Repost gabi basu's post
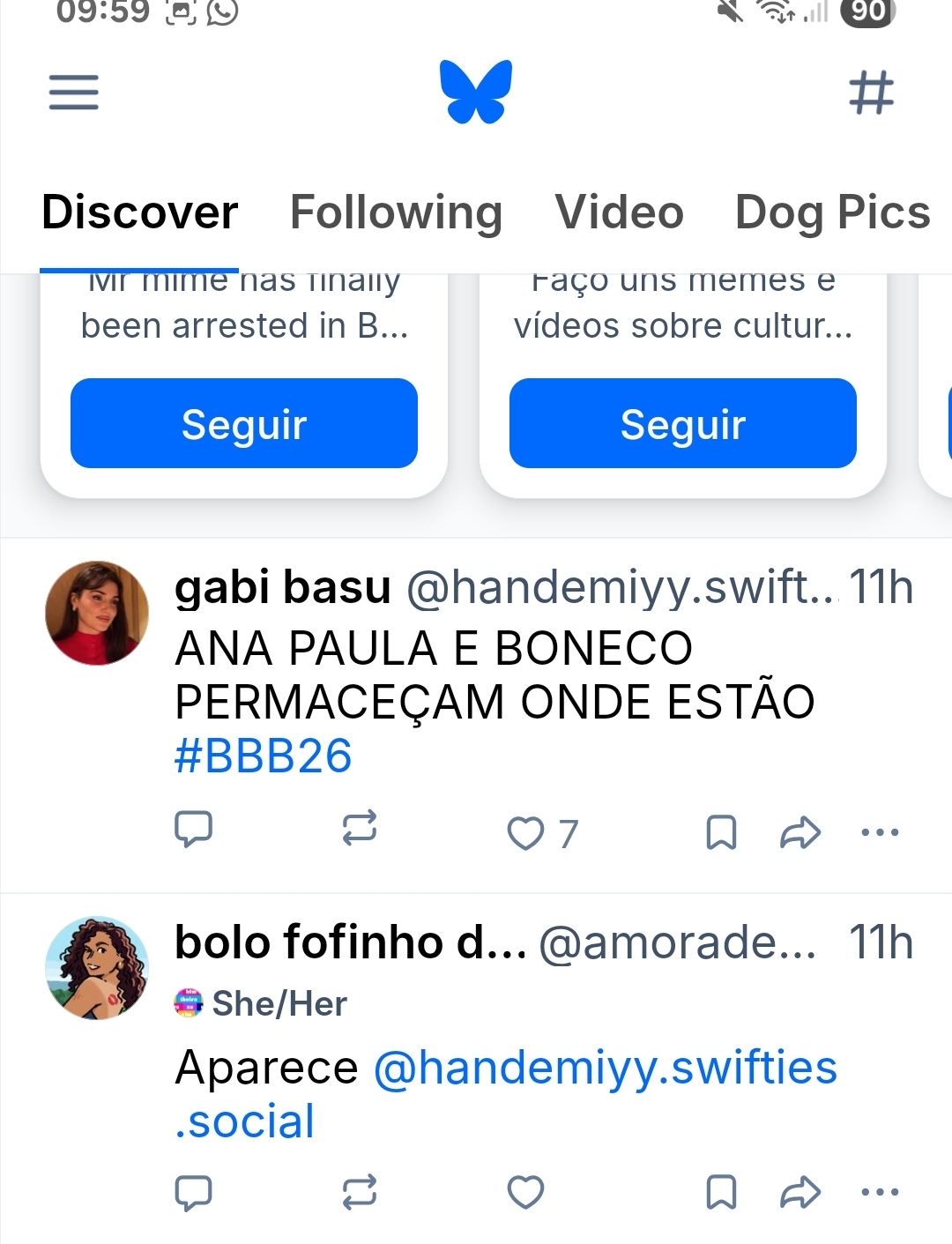 tap(360, 830)
